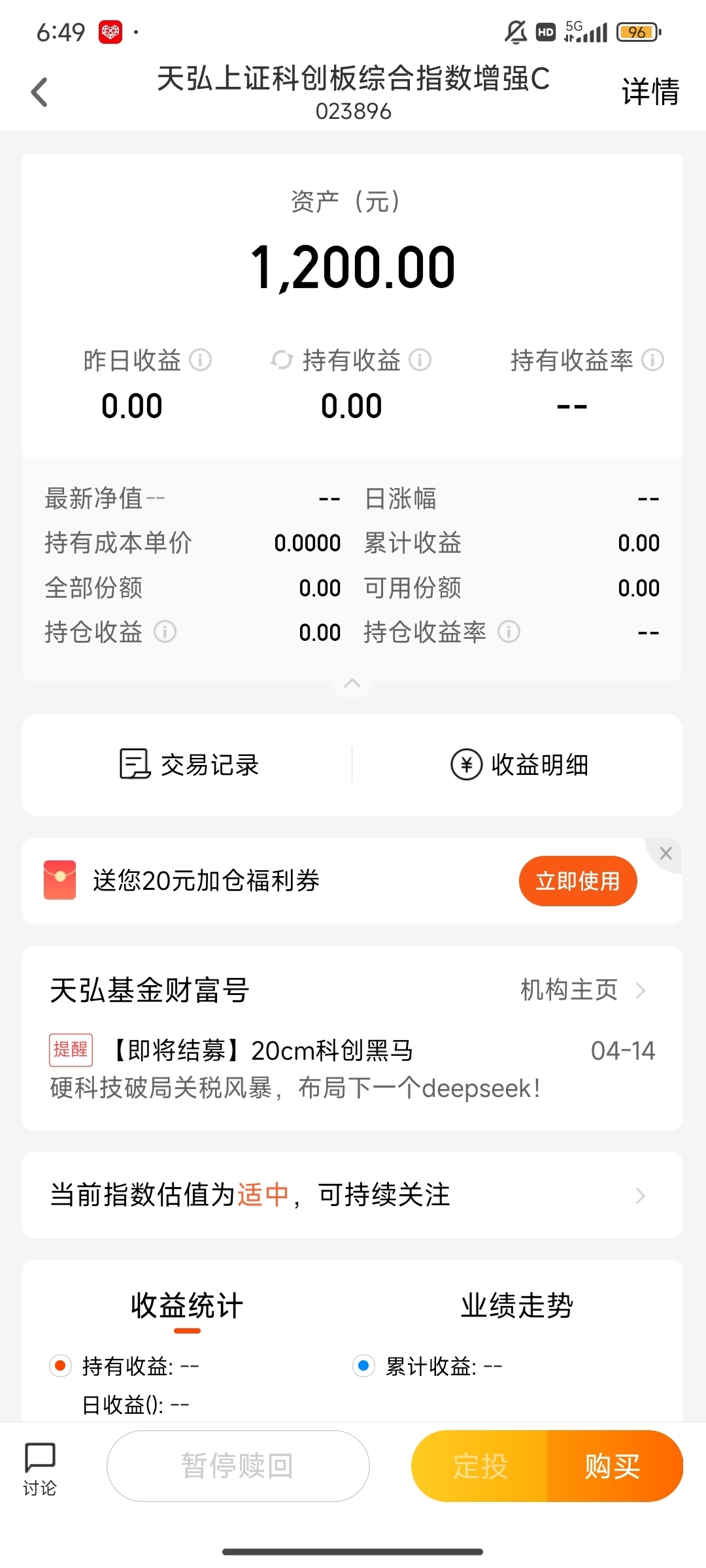Tap the info icon next to 昨日收益
Screen dimensions: 706x1568
[200, 360]
